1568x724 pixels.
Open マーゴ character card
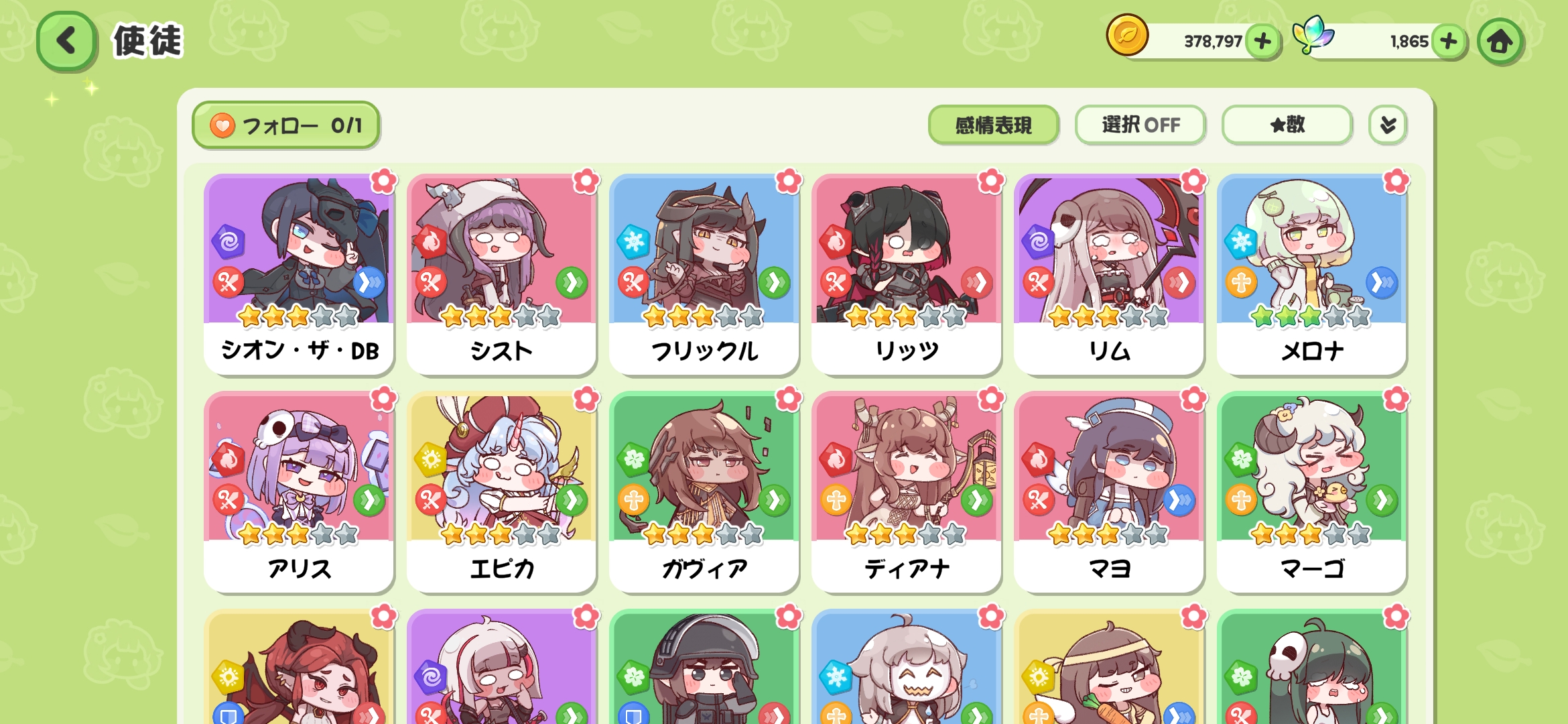click(1312, 492)
